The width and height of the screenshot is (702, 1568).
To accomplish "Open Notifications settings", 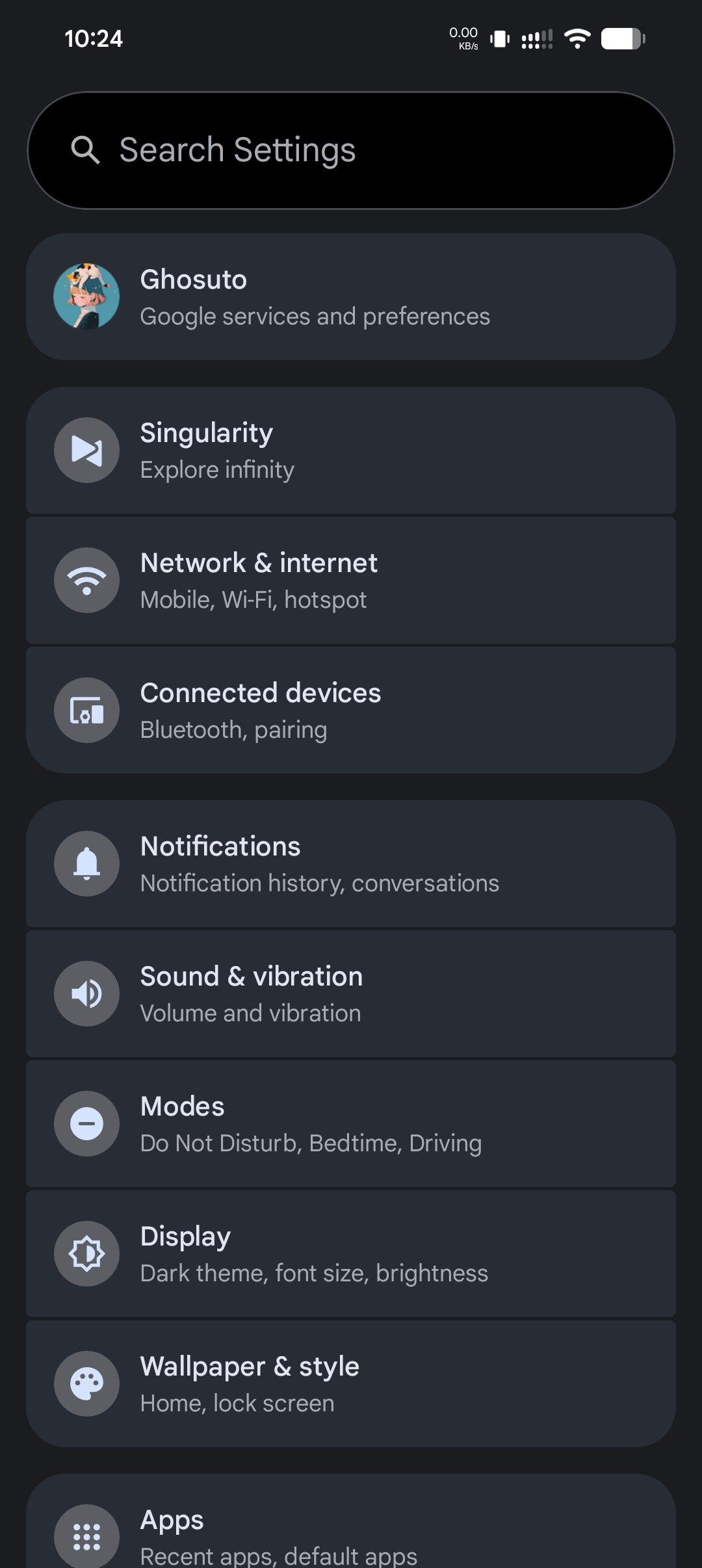I will tap(351, 864).
